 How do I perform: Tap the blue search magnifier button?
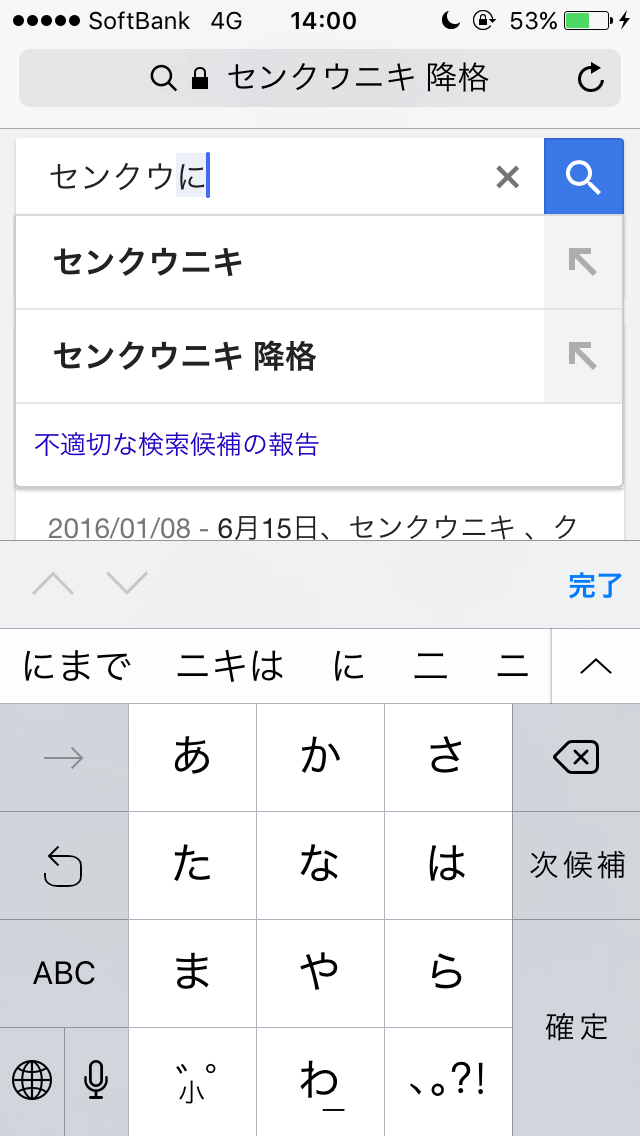[x=583, y=177]
